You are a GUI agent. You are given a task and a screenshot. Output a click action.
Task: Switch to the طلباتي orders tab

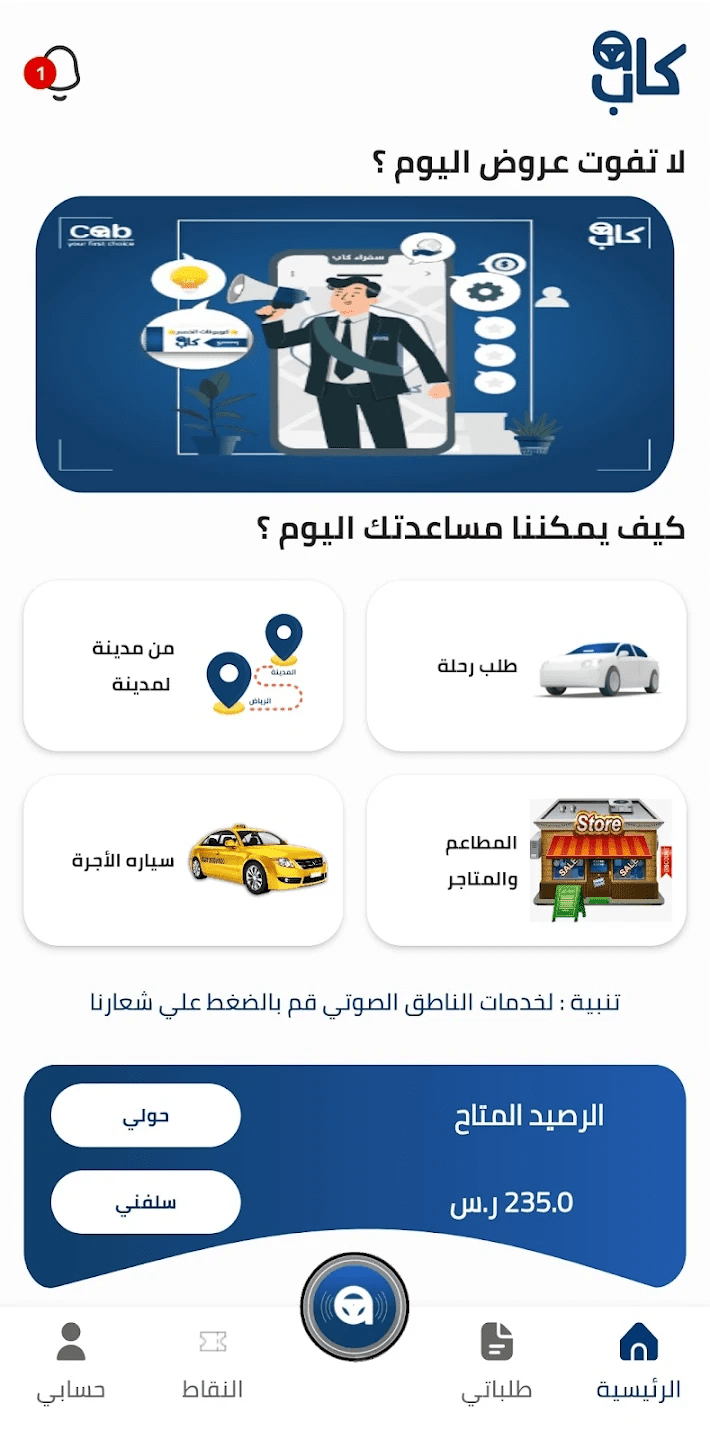tap(496, 1362)
